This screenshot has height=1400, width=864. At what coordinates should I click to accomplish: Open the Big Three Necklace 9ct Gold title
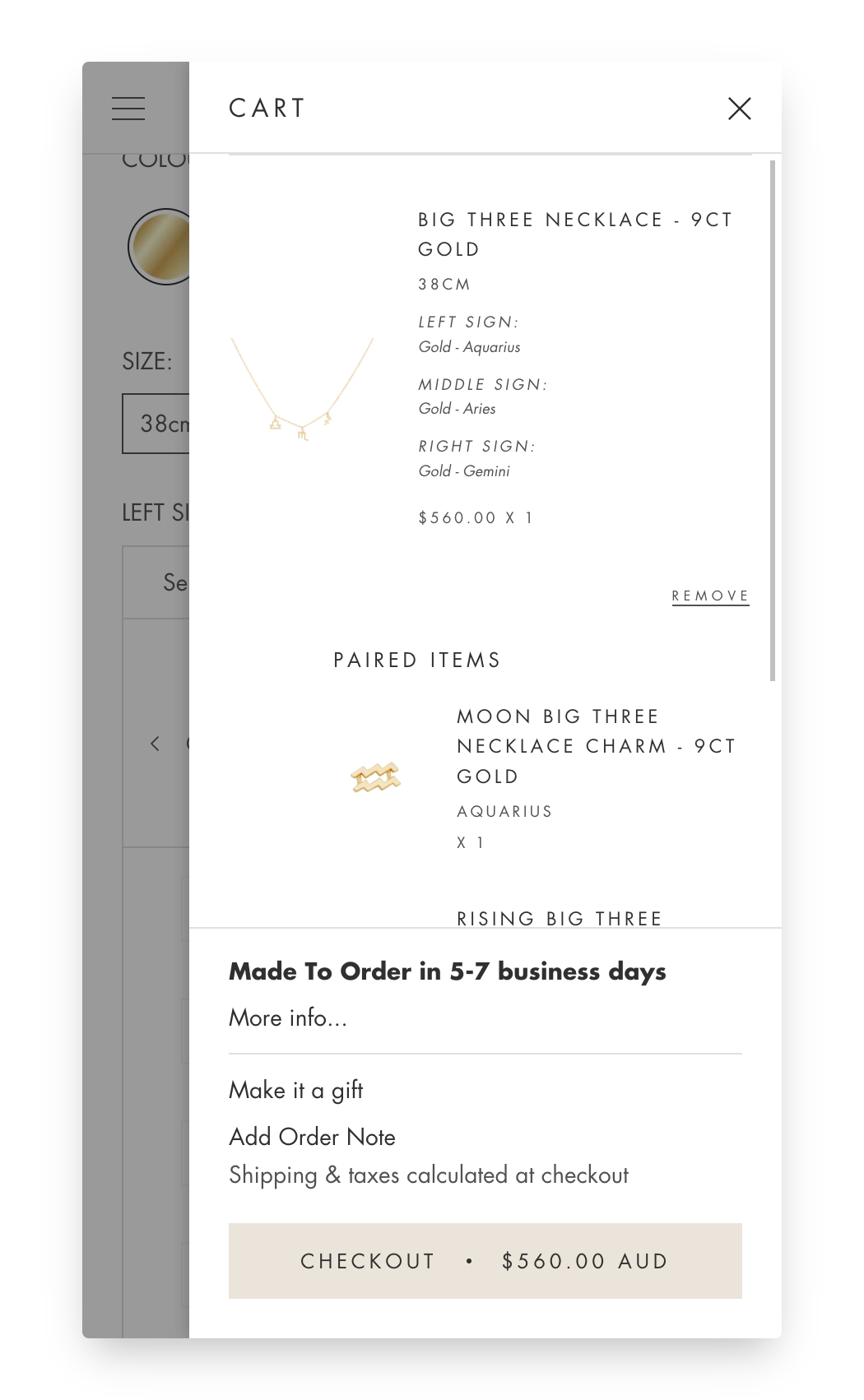[574, 234]
